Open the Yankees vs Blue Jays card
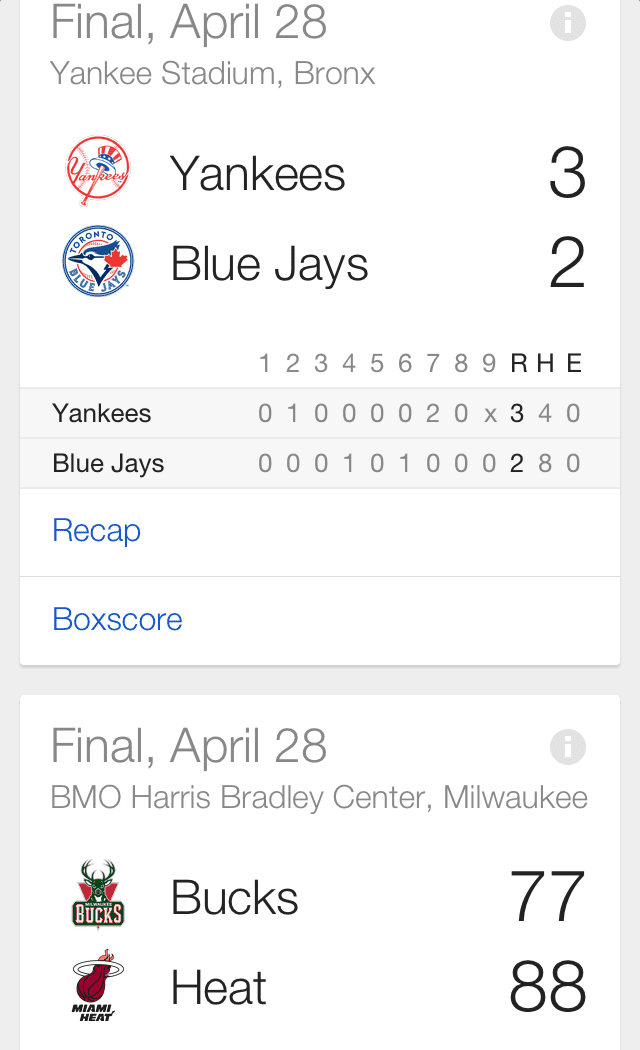This screenshot has width=640, height=1050. [320, 220]
